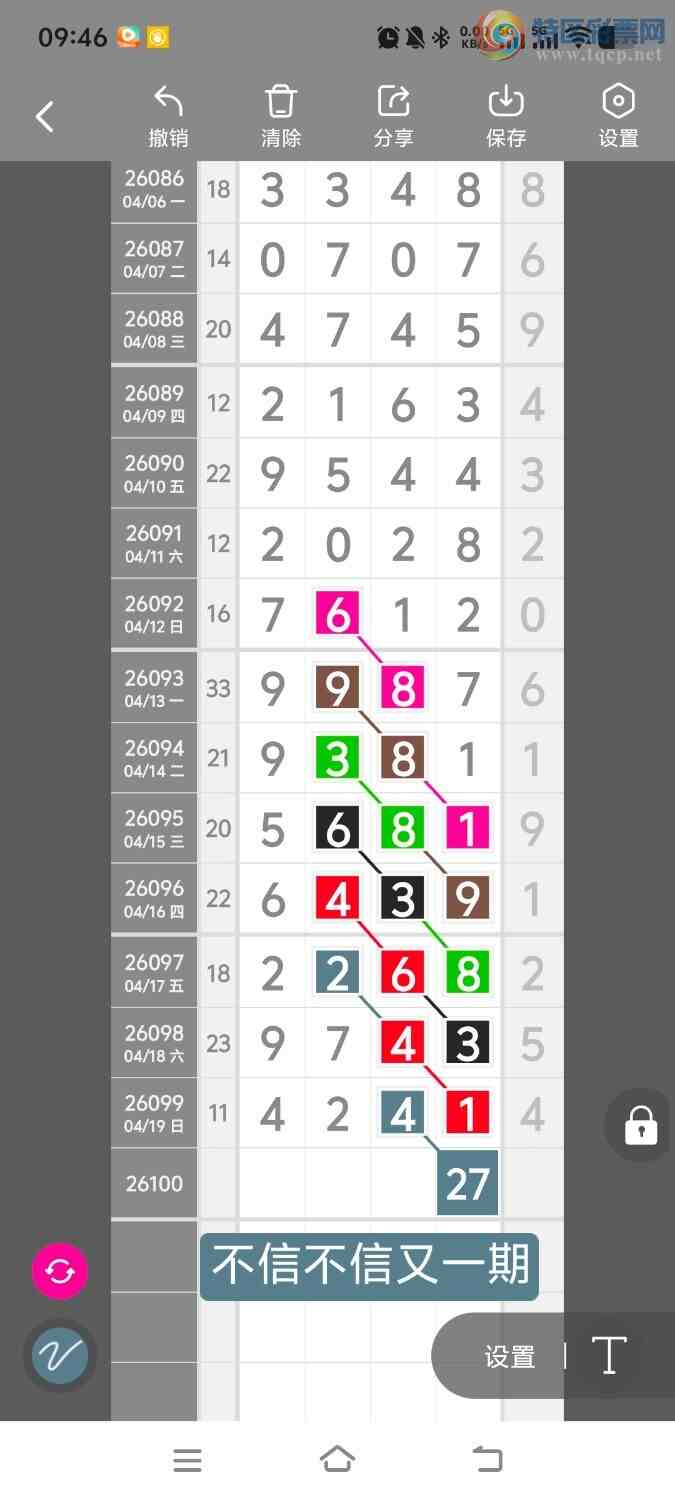Open 设置 in the top toolbar

click(618, 117)
